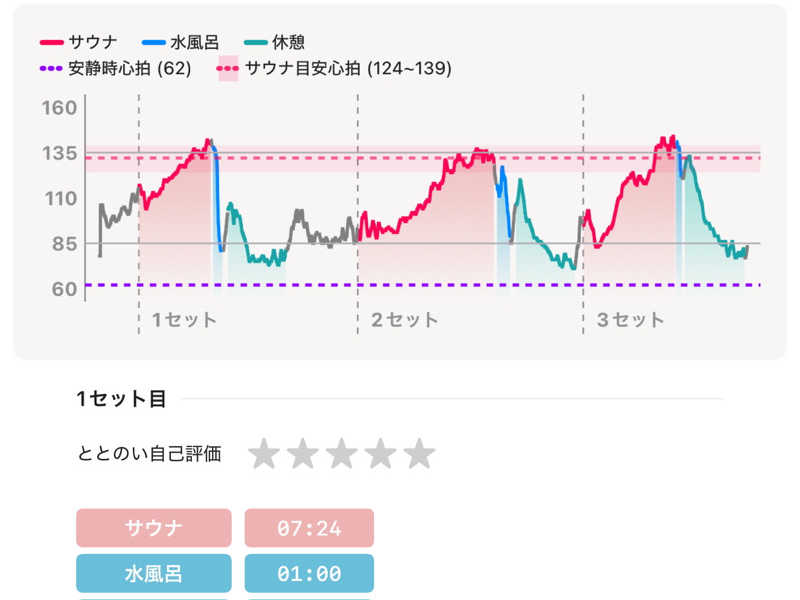Viewport: 800px width, 600px height.
Task: Give ととのい自己評価 three stars
Action: (x=341, y=454)
